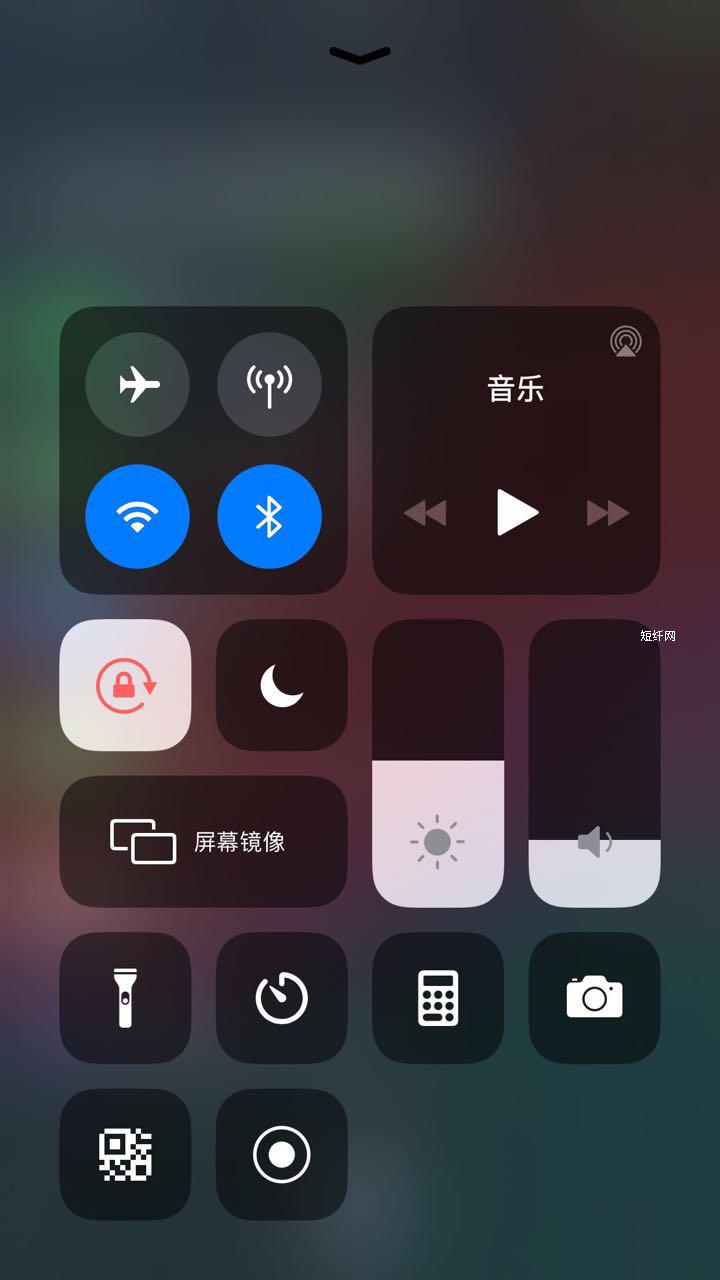Image resolution: width=720 pixels, height=1280 pixels.
Task: Enable Do Not Disturb moon
Action: 281,685
